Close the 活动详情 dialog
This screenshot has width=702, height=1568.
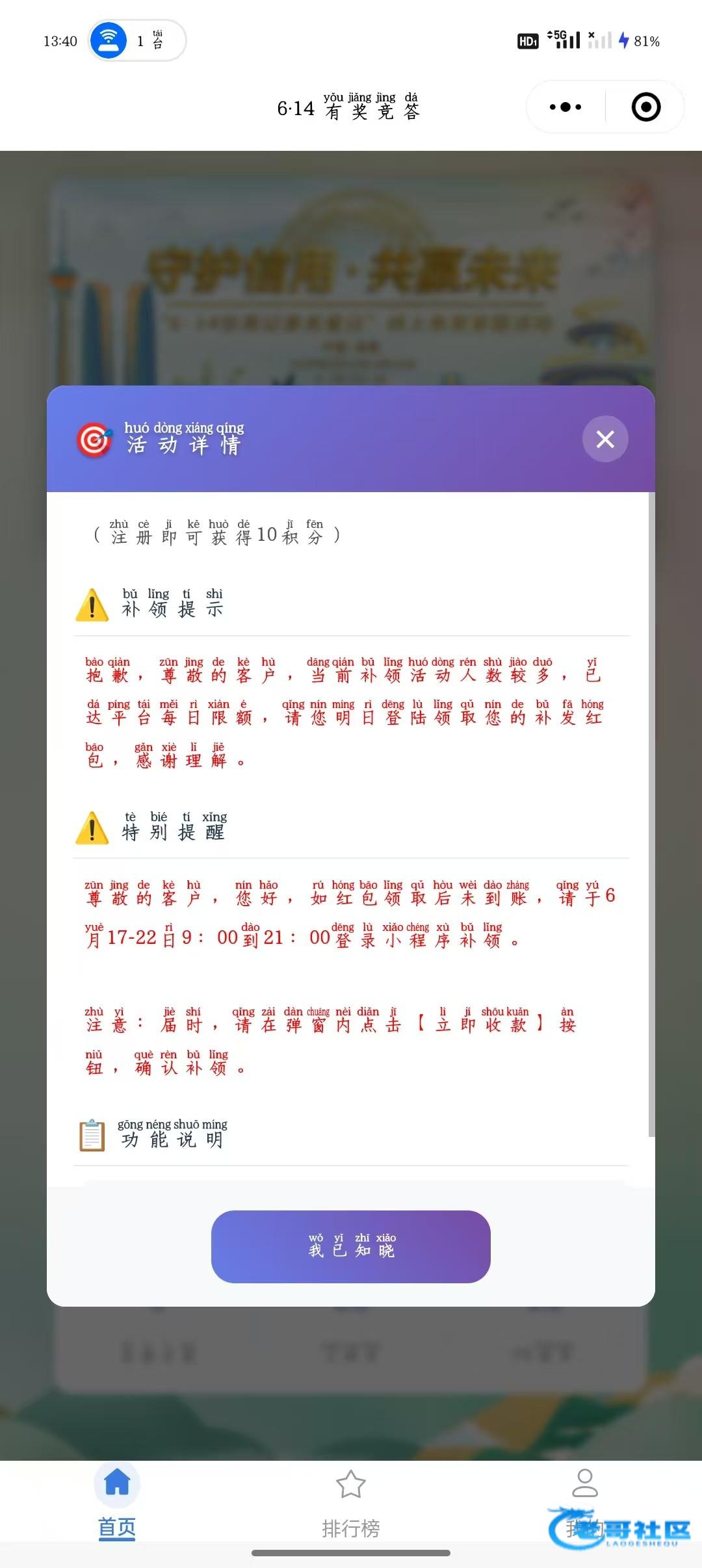pos(605,439)
